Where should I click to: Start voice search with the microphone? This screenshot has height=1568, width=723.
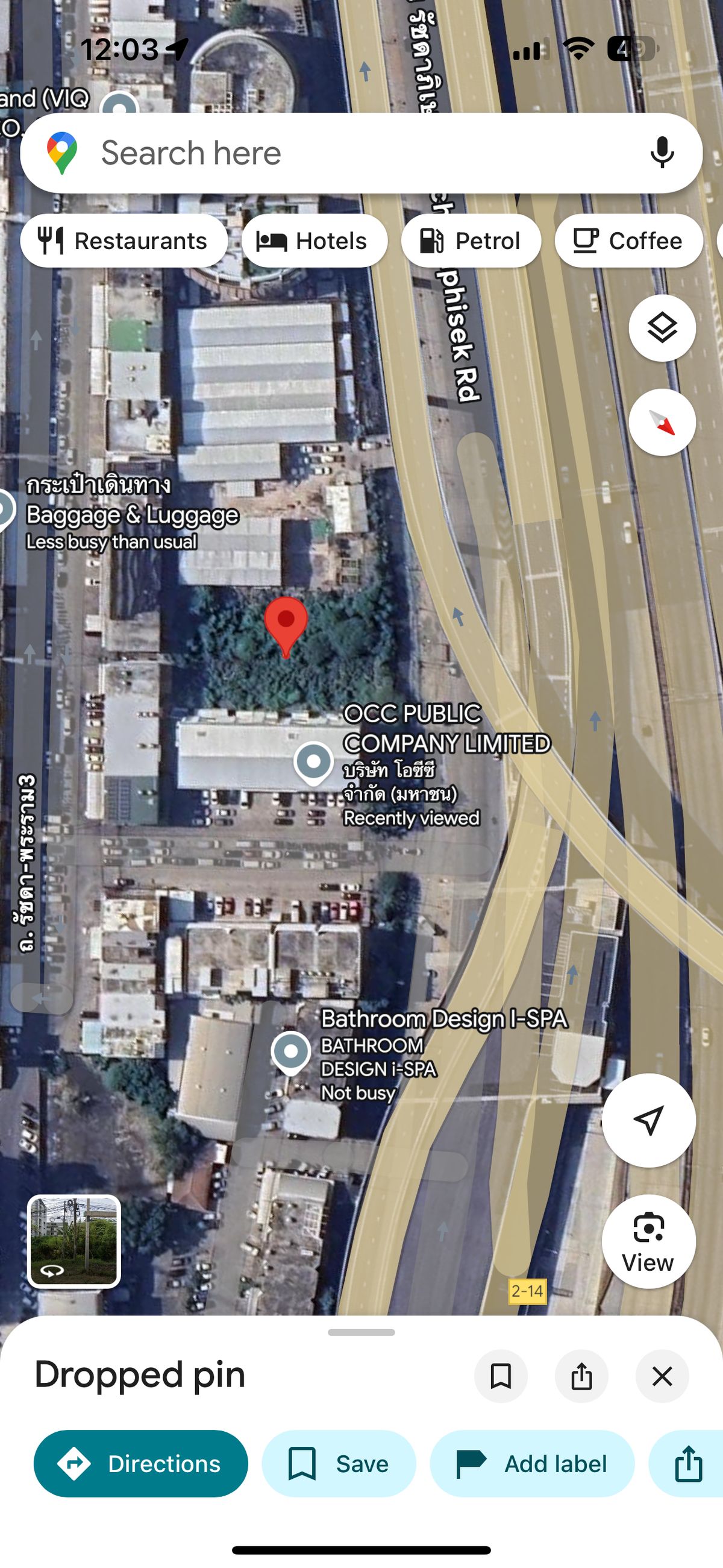pyautogui.click(x=662, y=153)
